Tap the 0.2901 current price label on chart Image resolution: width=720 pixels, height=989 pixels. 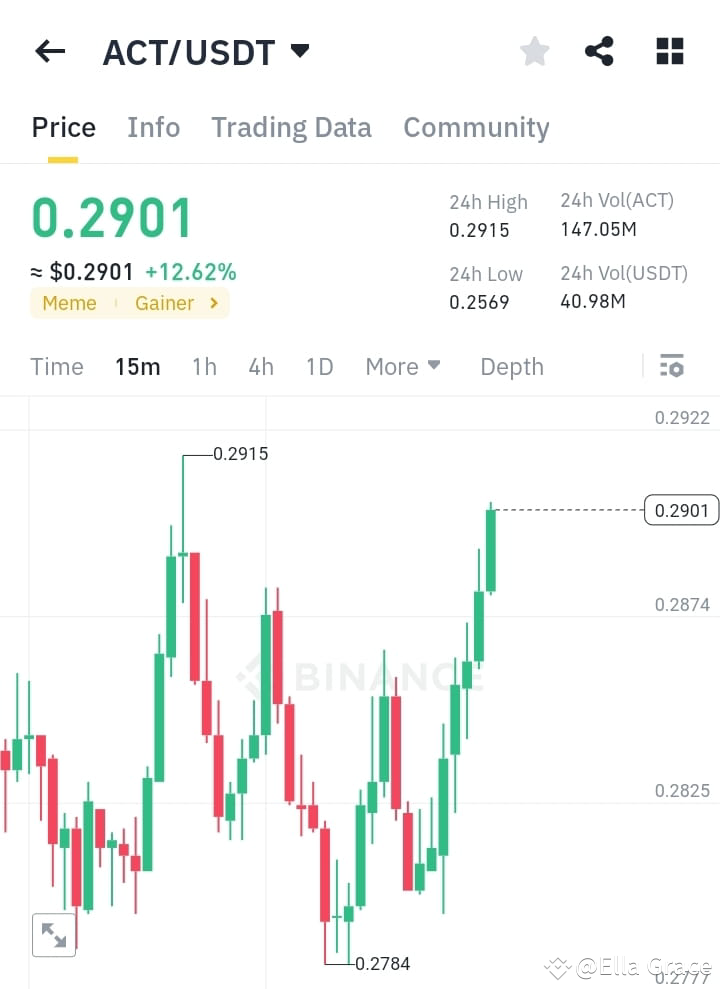click(681, 510)
